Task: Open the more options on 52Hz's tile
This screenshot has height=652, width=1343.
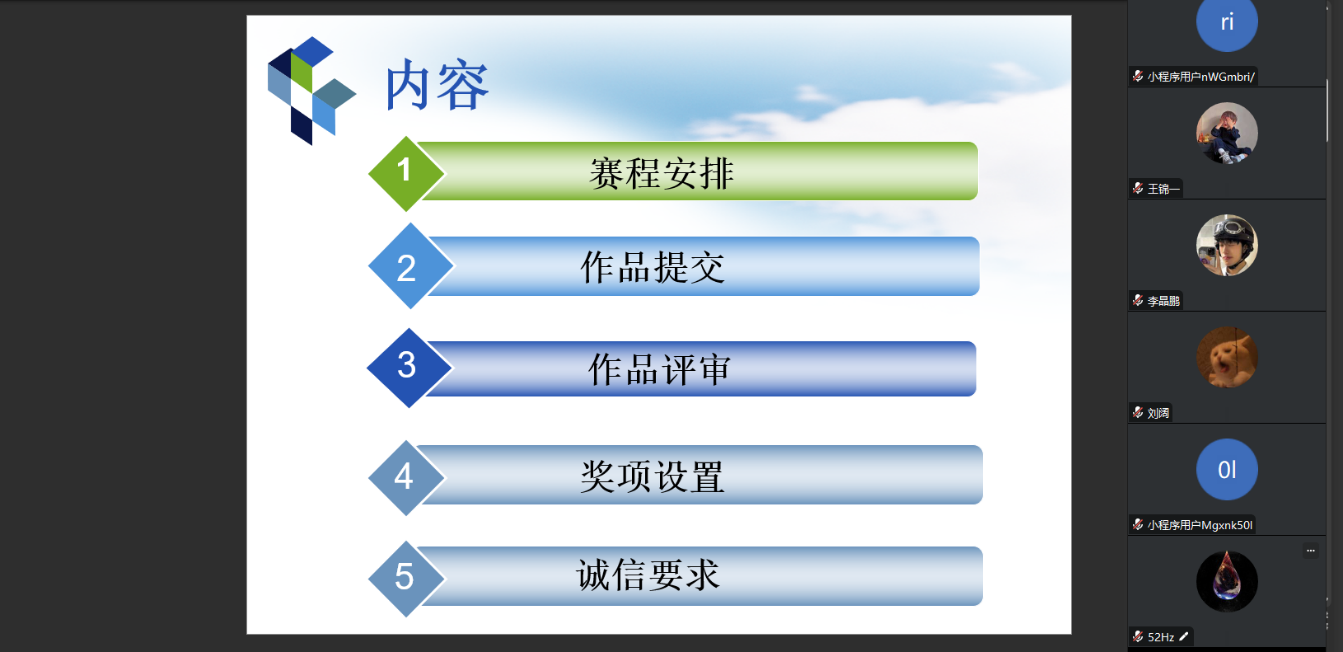Action: [1310, 550]
